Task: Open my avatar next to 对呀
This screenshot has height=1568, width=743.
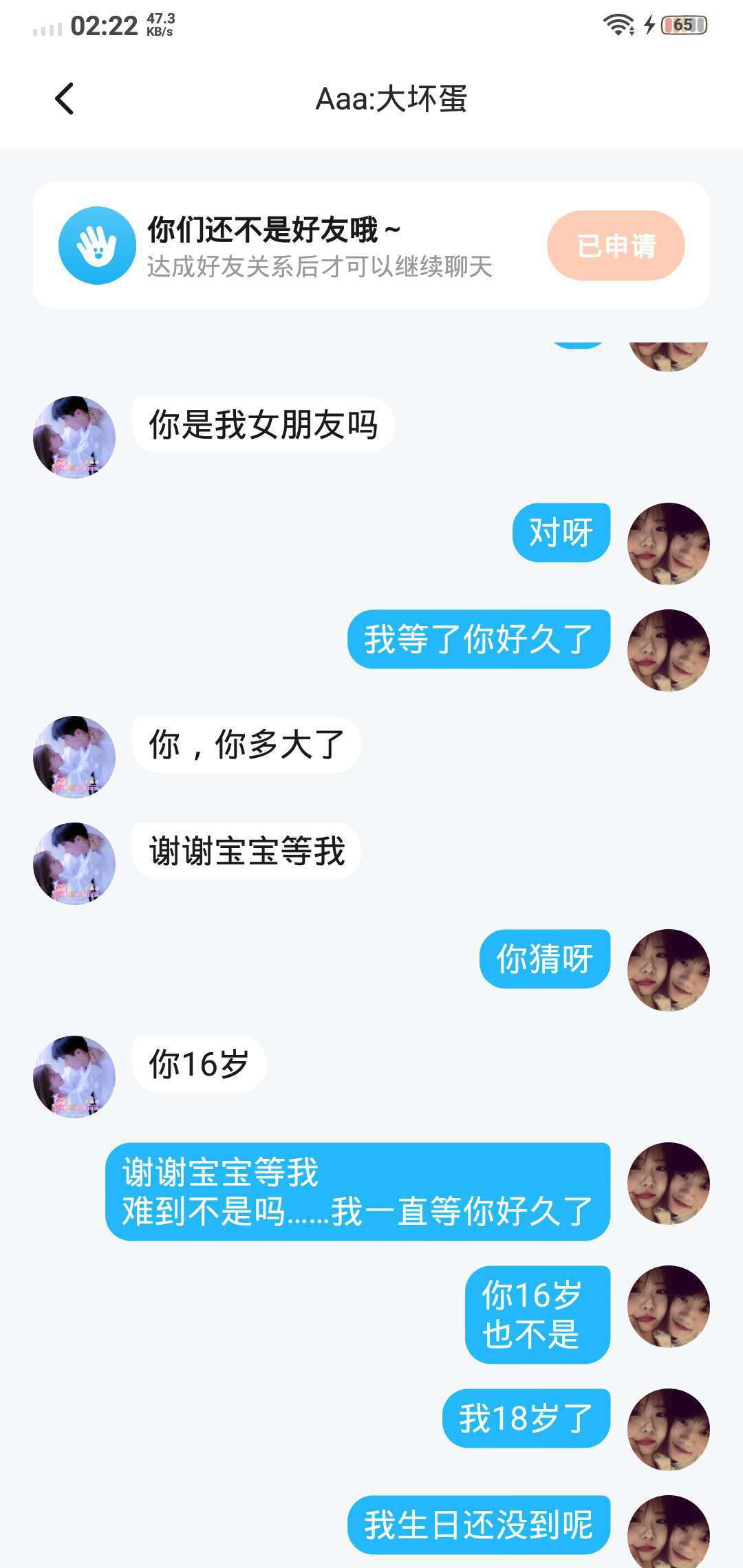Action: coord(668,543)
